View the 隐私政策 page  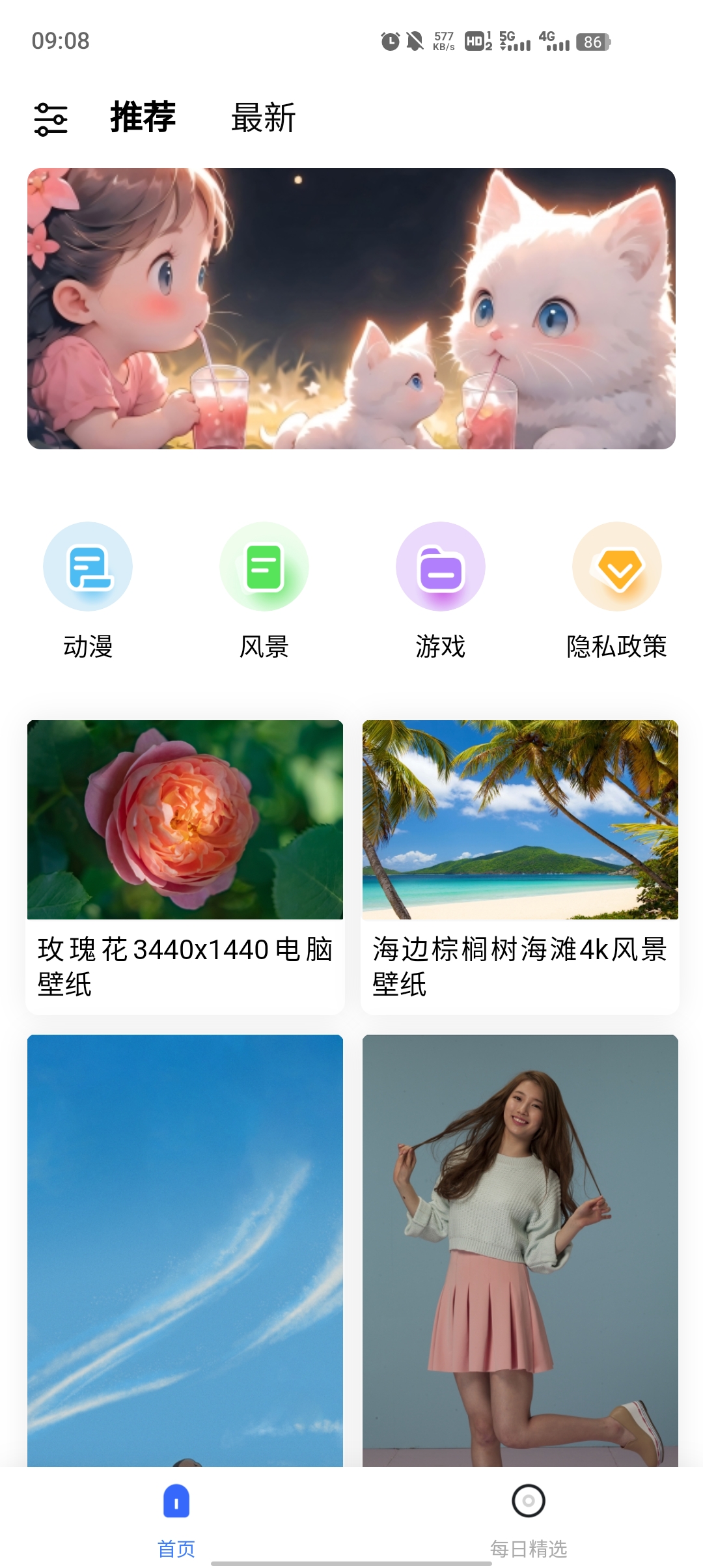[616, 590]
